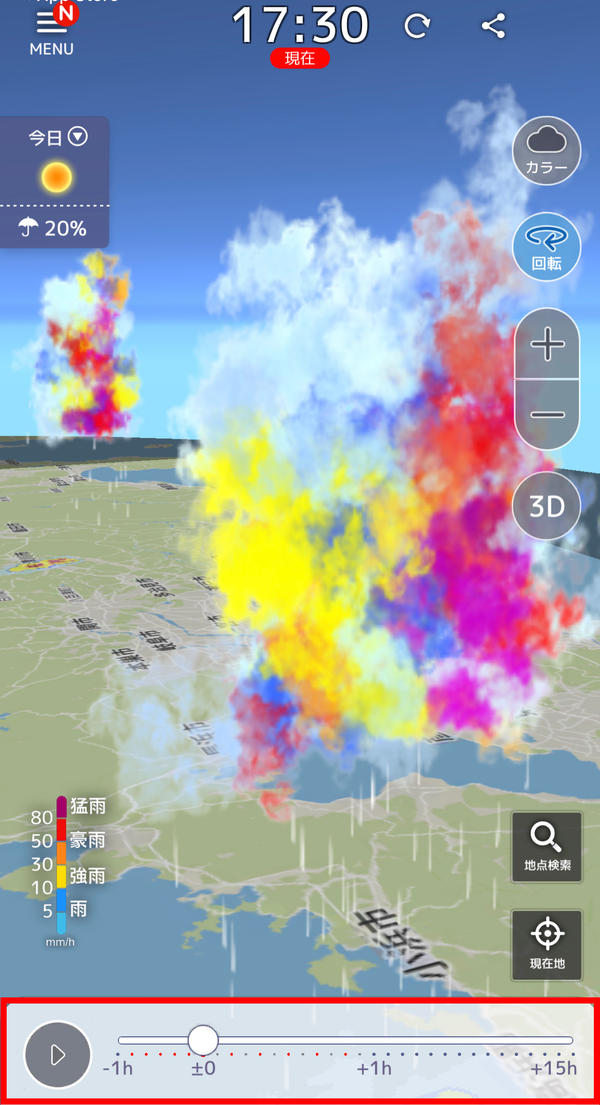Screen dimensions: 600x1105
Task: Share the current rain radar view
Action: [x=494, y=27]
